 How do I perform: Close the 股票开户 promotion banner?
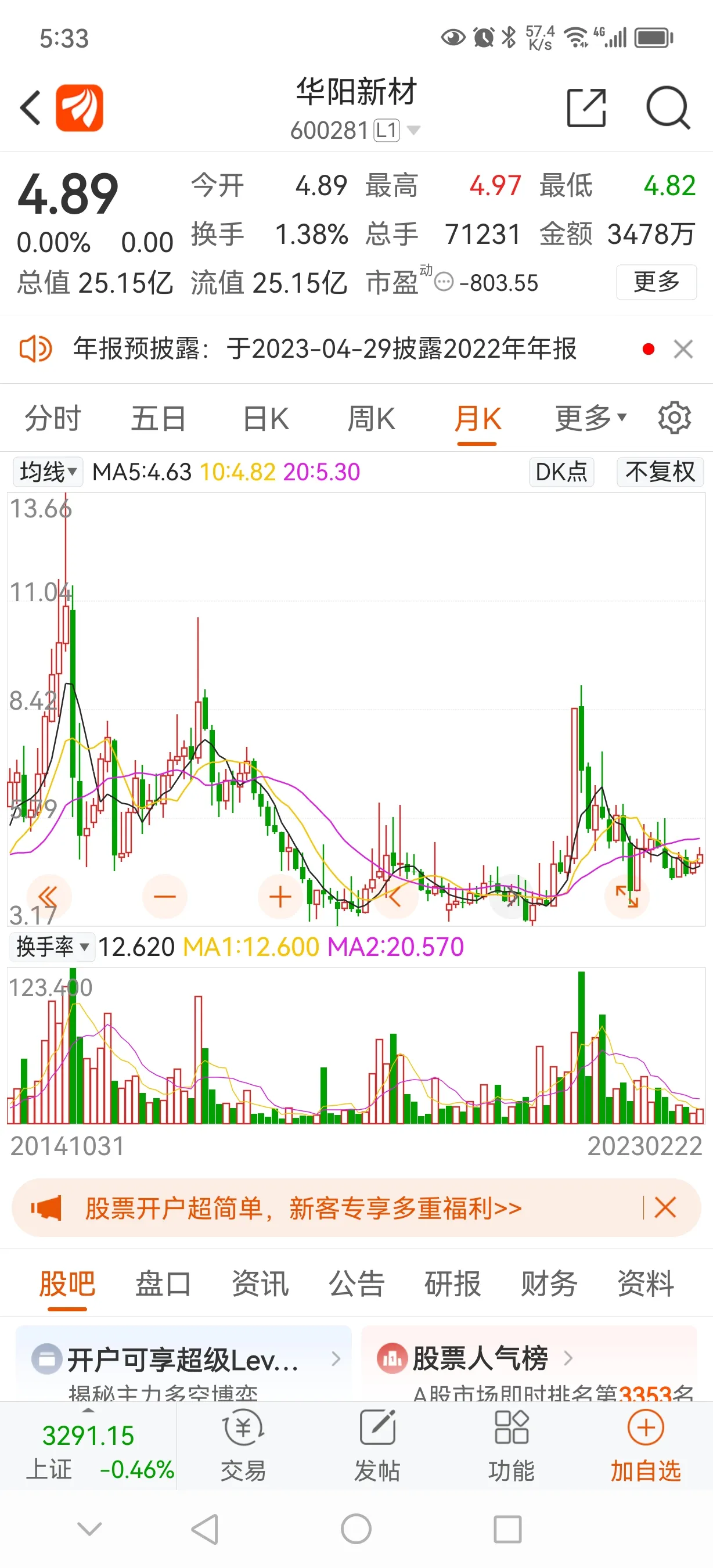665,1207
